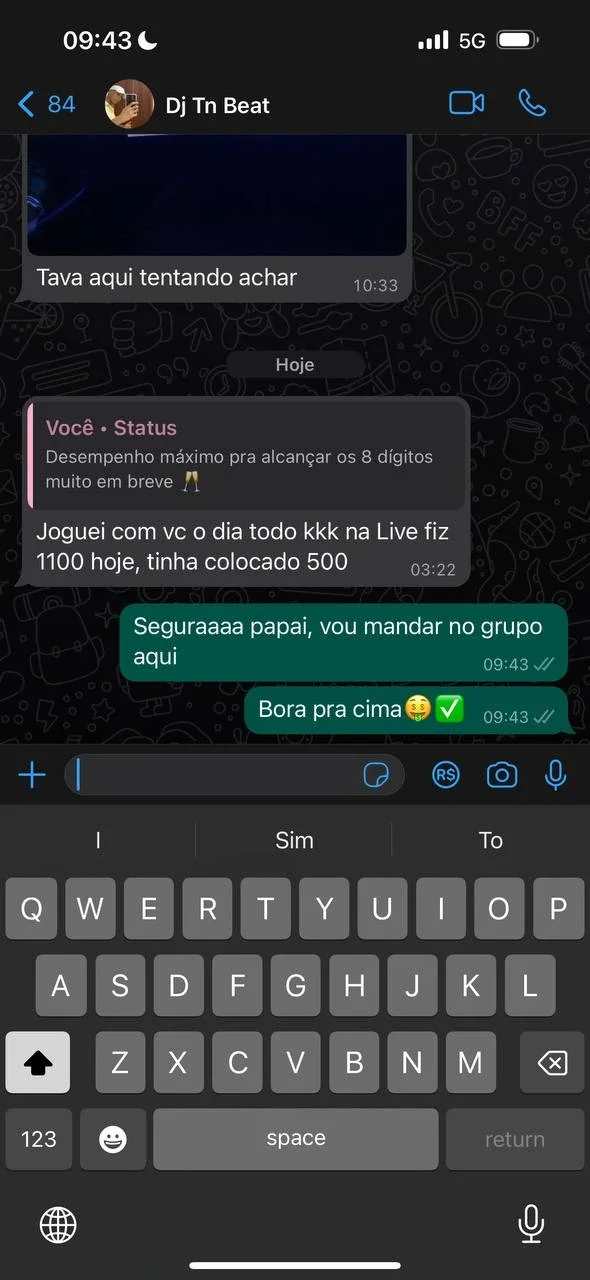
Task: Open the R$ payment option
Action: [446, 775]
